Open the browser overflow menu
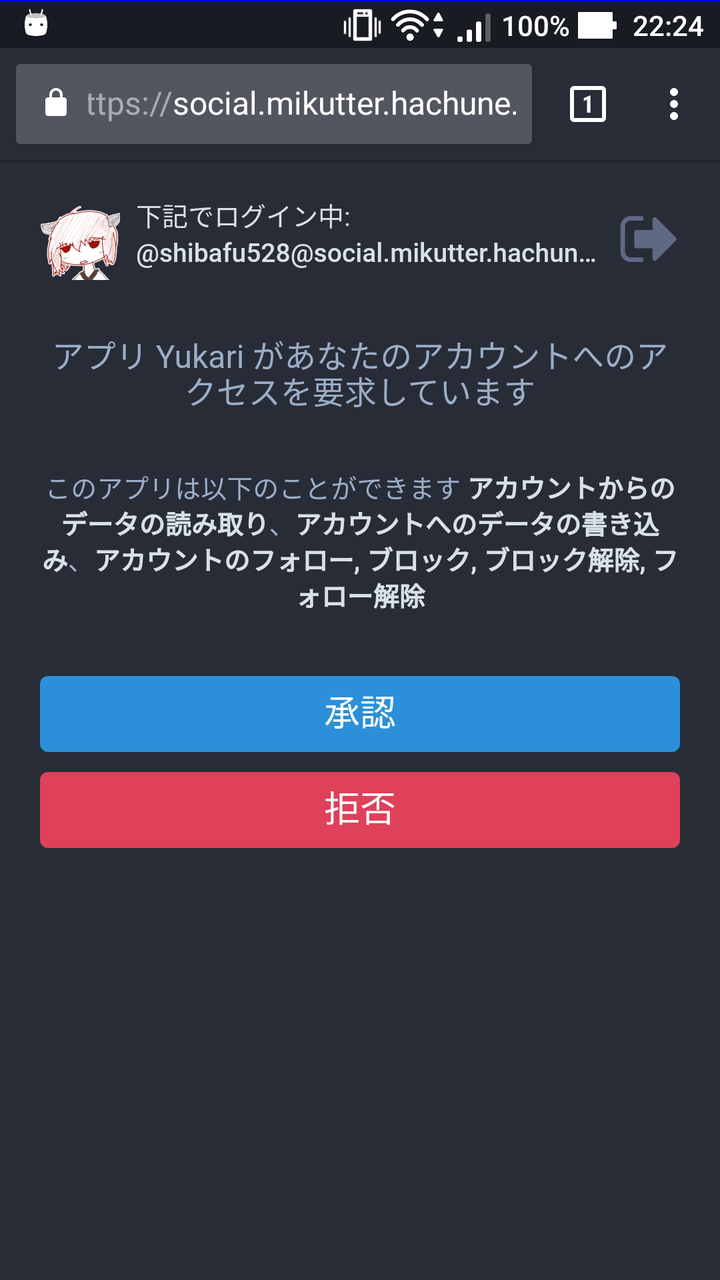Image resolution: width=720 pixels, height=1280 pixels. pyautogui.click(x=674, y=104)
